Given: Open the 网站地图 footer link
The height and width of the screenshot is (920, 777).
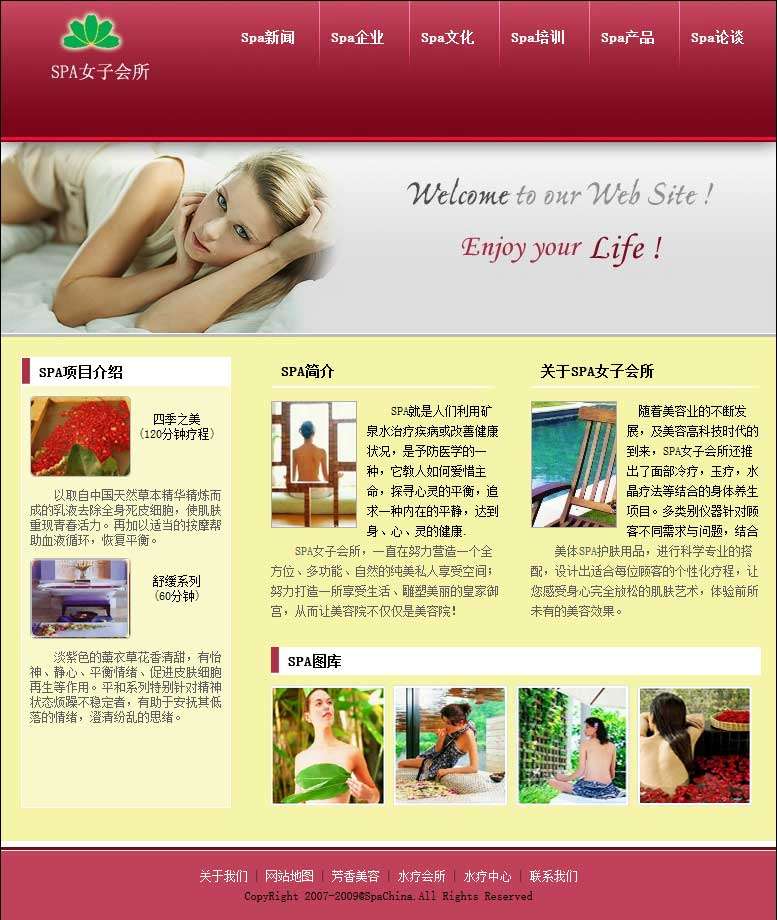Looking at the screenshot, I should (289, 876).
